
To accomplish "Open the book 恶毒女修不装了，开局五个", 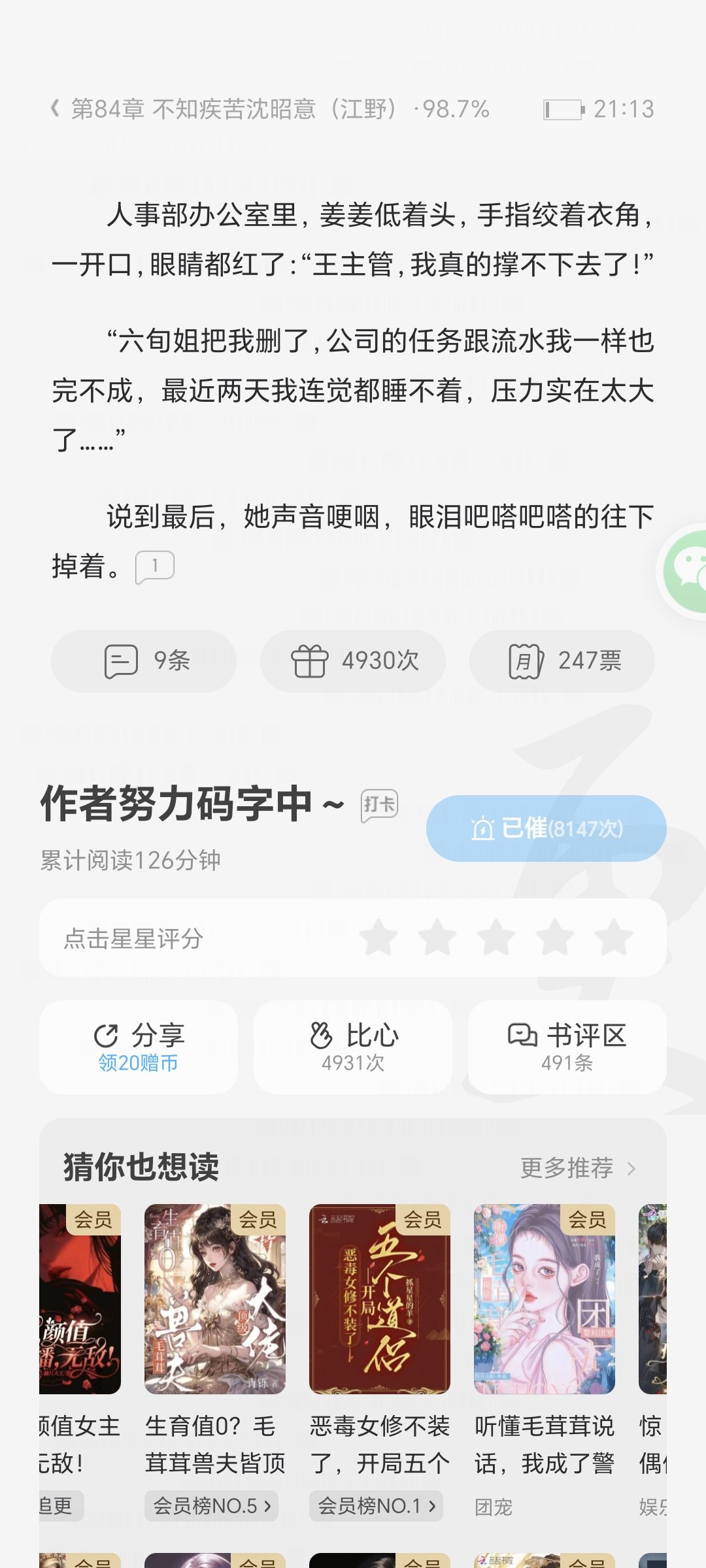I will tap(380, 1339).
